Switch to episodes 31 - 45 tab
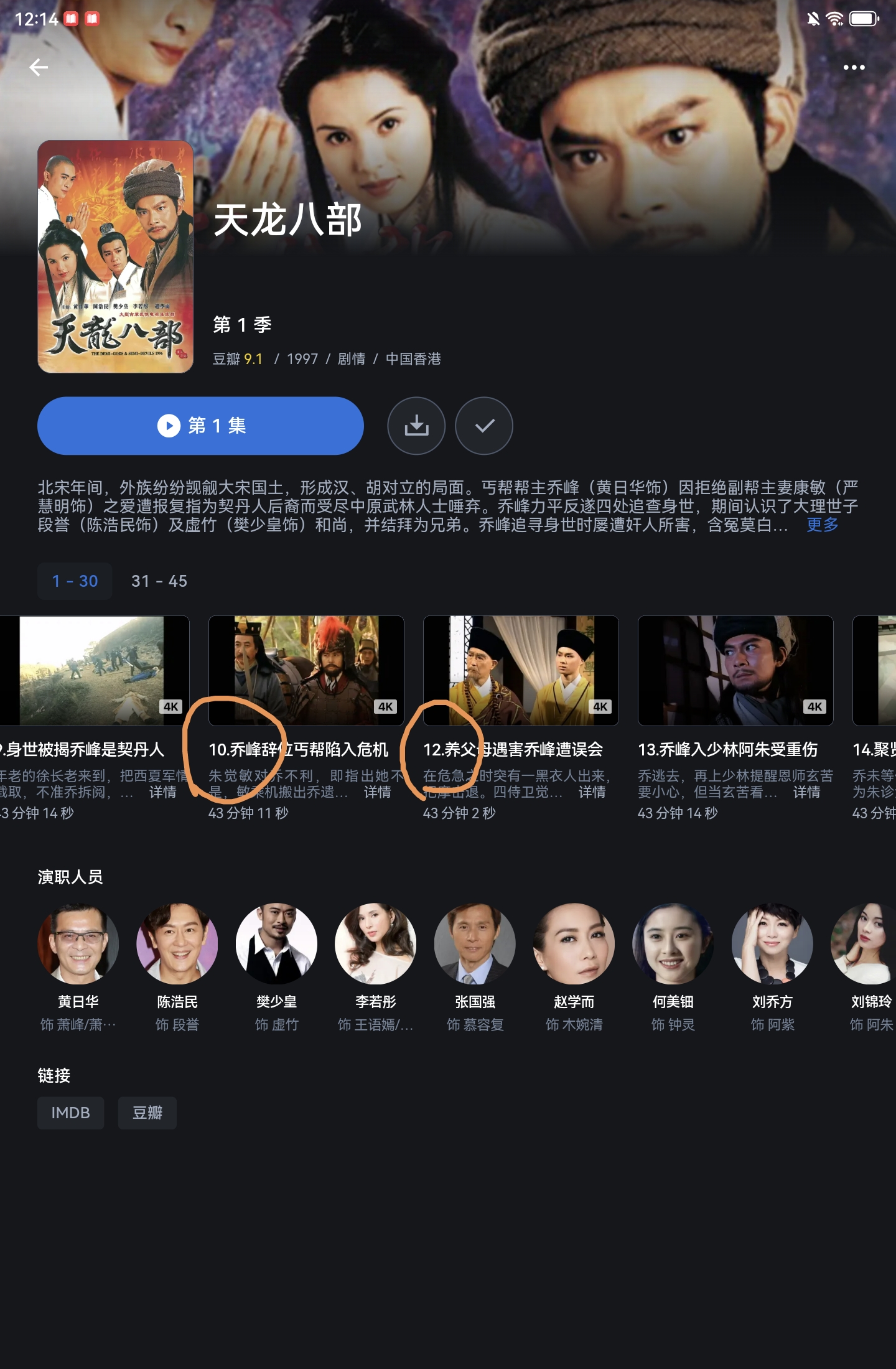 click(159, 581)
